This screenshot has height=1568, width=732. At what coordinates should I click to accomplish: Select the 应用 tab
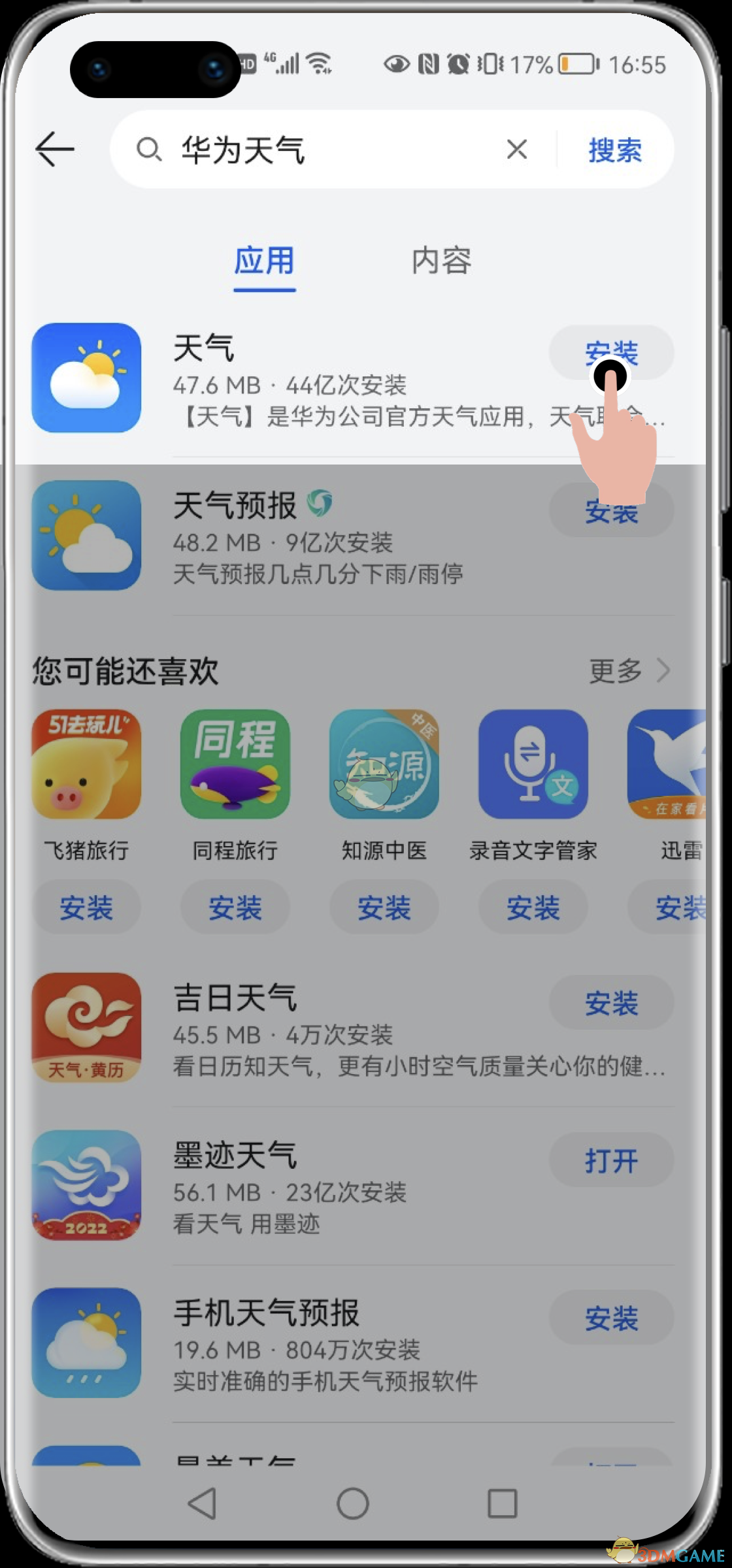coord(265,261)
